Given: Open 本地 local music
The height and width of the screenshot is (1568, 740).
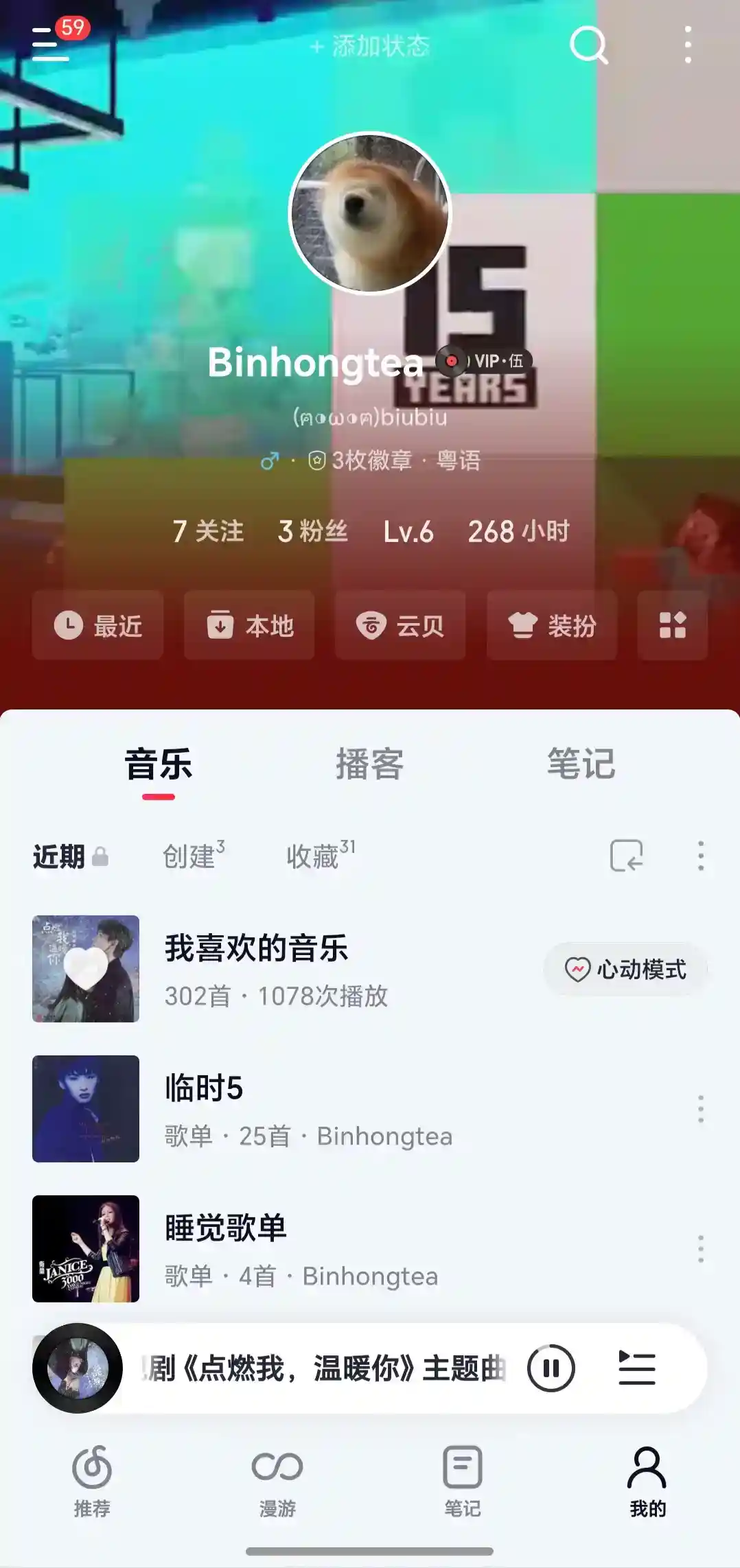Looking at the screenshot, I should click(249, 625).
